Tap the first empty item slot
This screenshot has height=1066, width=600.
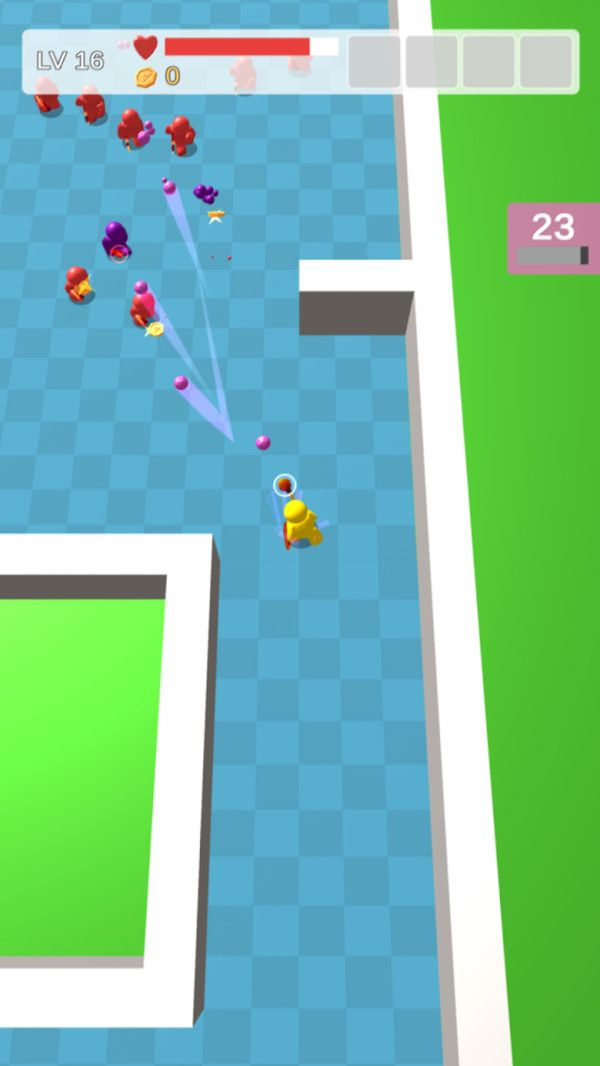coord(374,62)
